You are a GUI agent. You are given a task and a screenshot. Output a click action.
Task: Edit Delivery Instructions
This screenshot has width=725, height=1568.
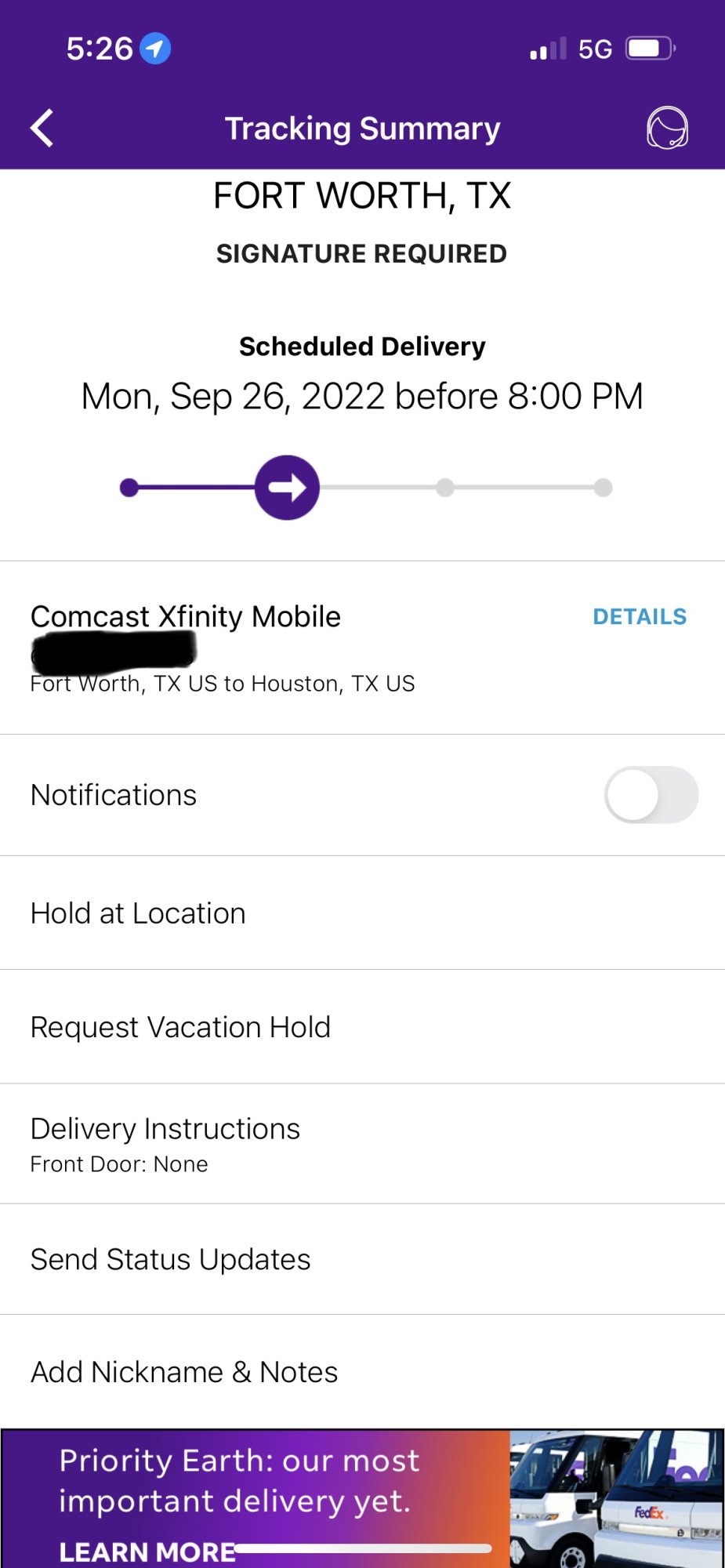(165, 1143)
